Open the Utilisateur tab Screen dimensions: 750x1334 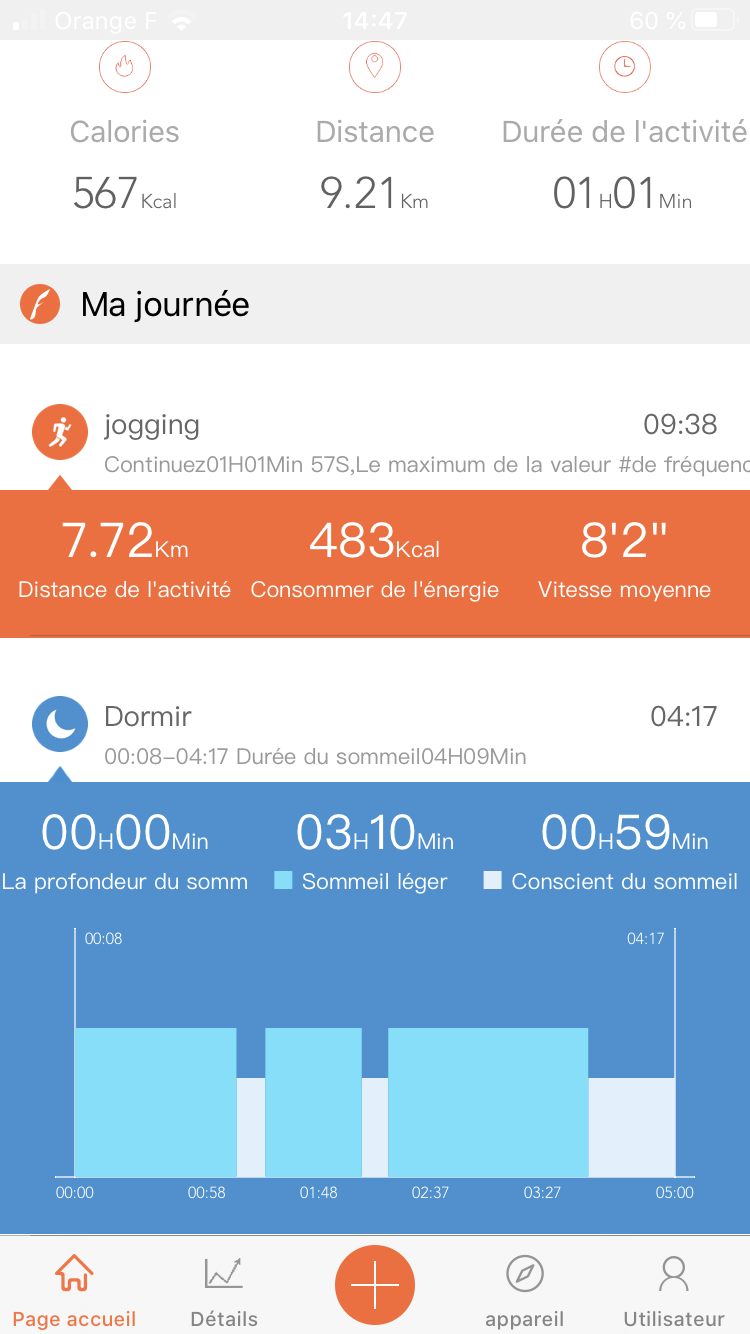coord(674,1290)
